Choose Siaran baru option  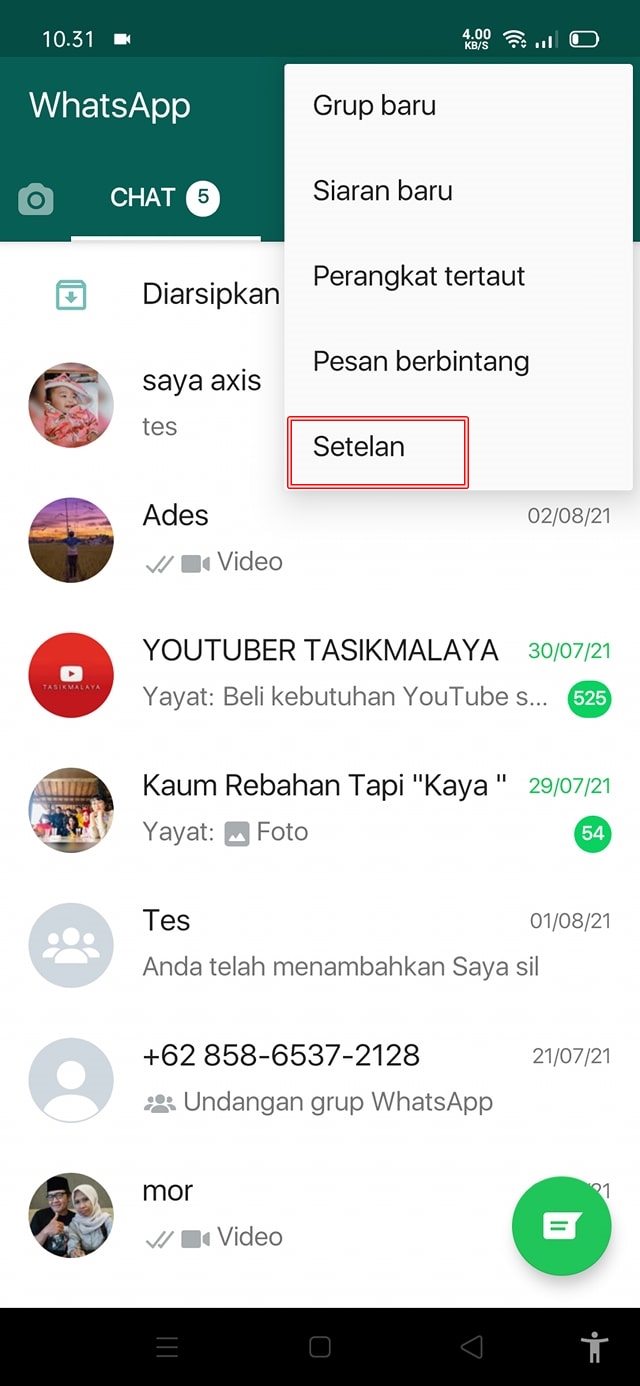[x=383, y=191]
